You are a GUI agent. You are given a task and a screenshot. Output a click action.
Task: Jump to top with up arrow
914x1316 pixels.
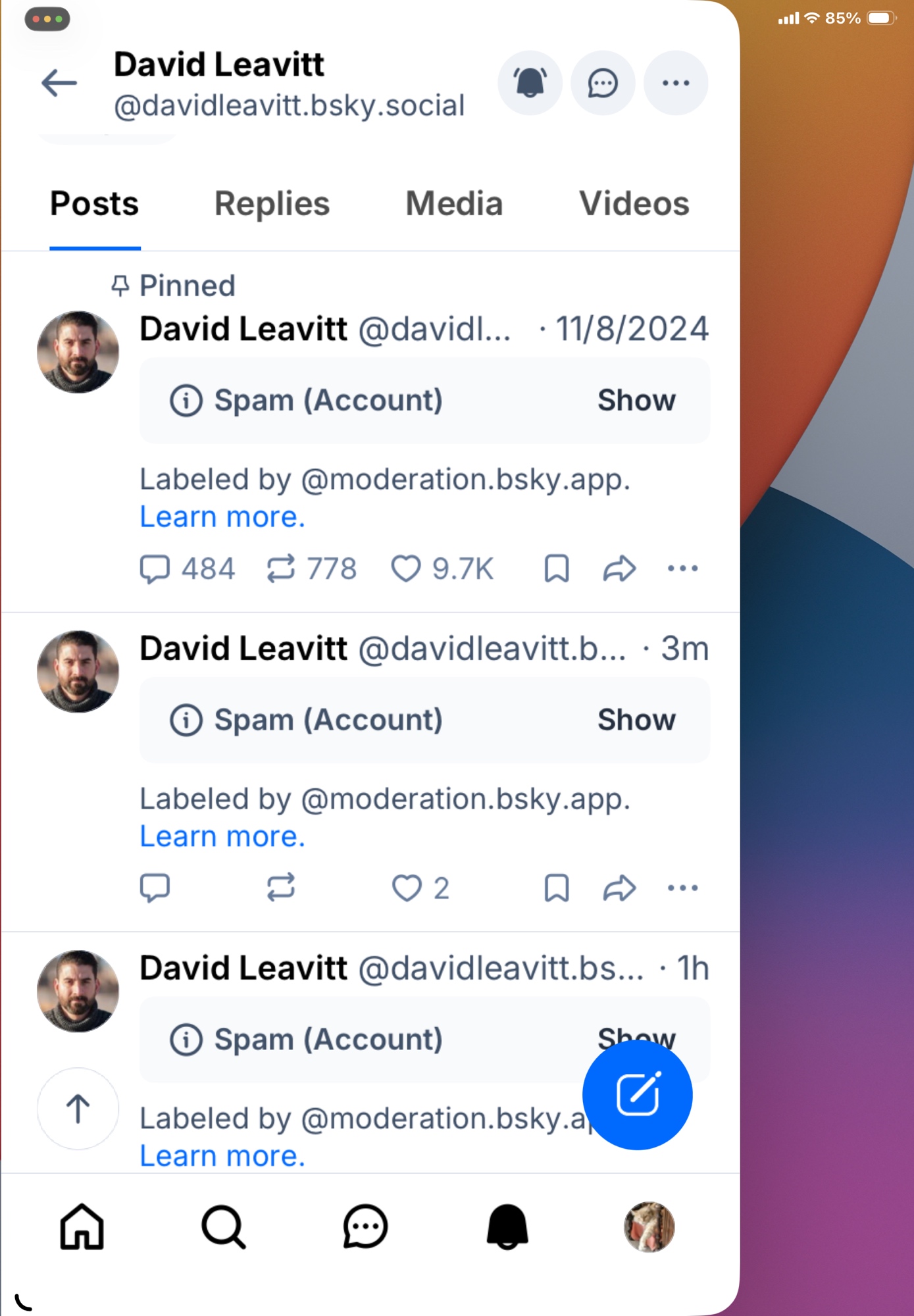78,1109
